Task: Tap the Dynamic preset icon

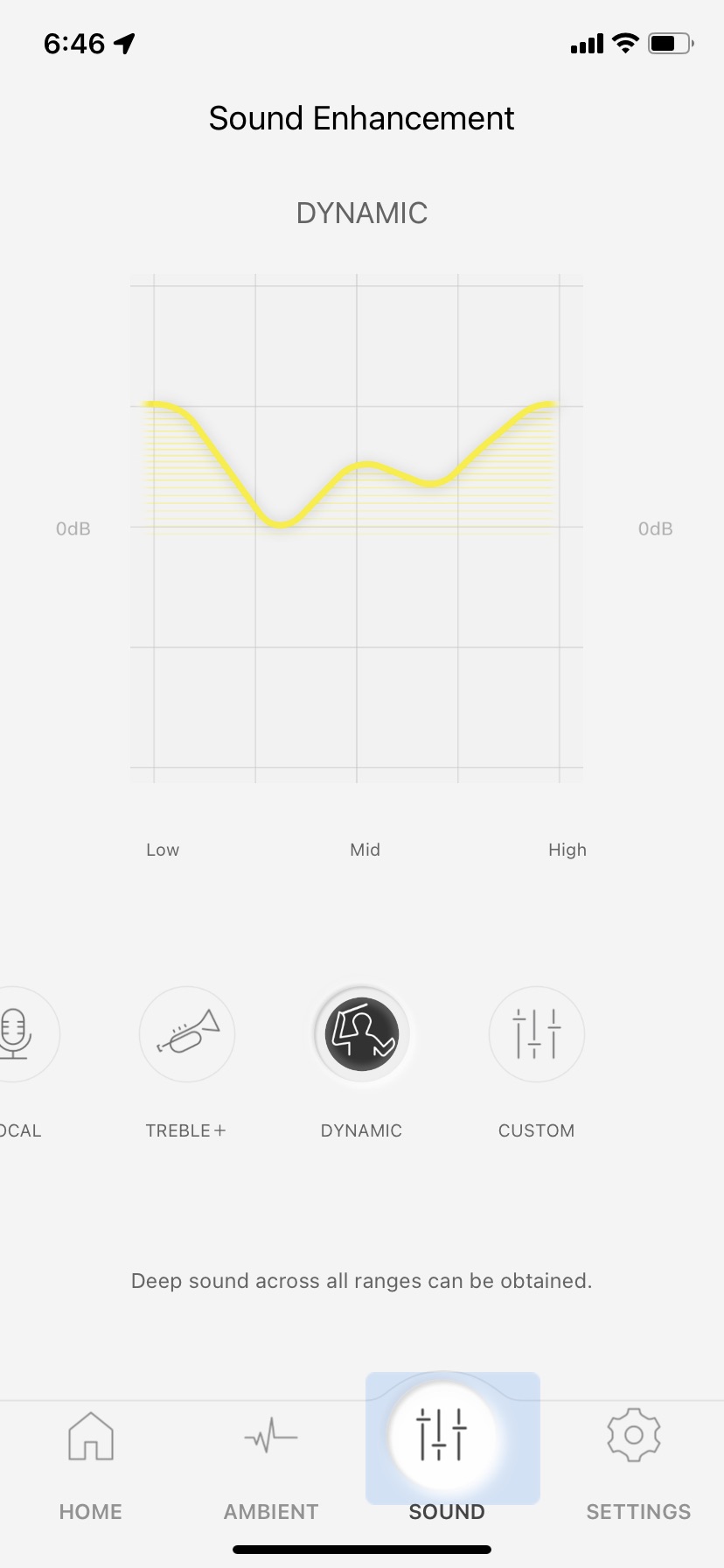Action: click(361, 1034)
